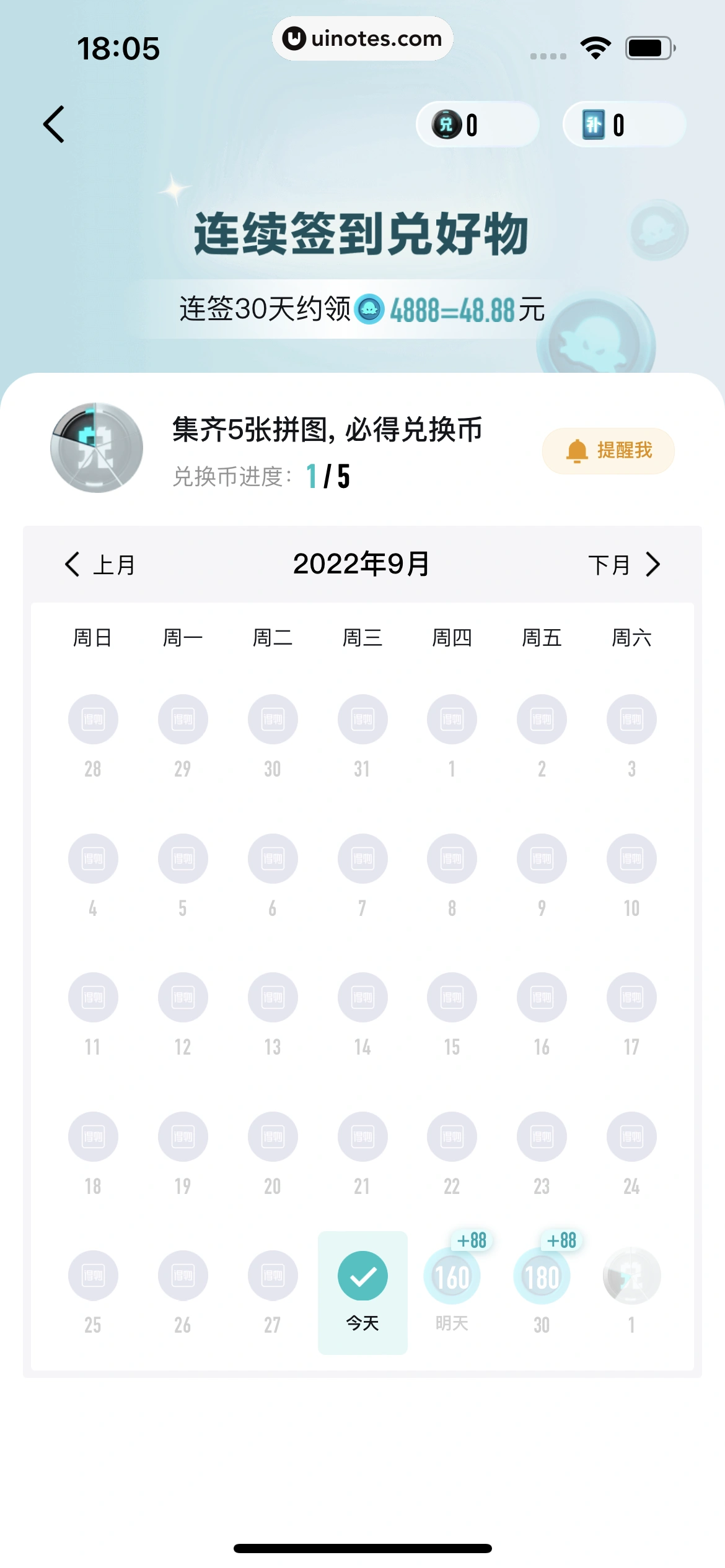Tap the 180 coin reward on the 30th

(x=542, y=1275)
